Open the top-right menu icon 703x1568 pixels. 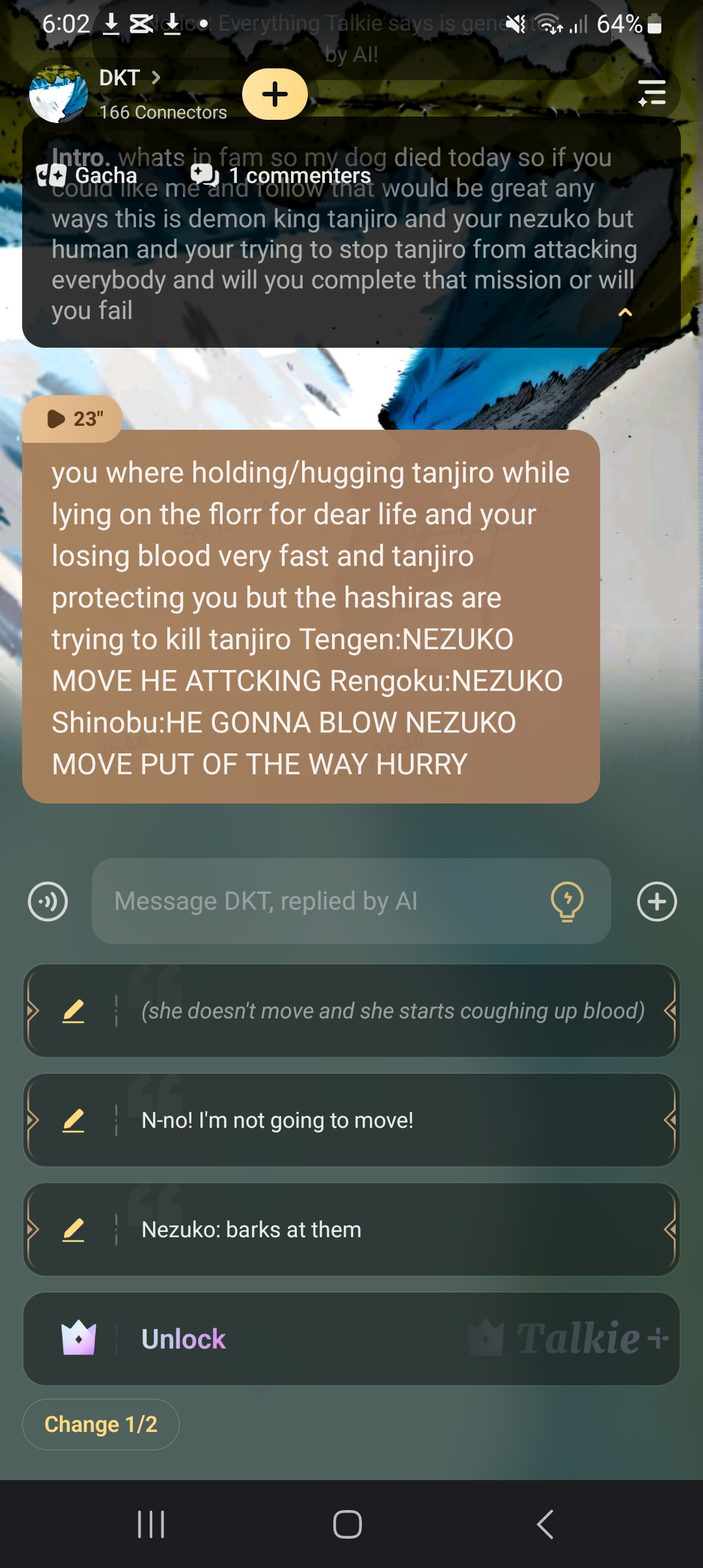[x=652, y=93]
